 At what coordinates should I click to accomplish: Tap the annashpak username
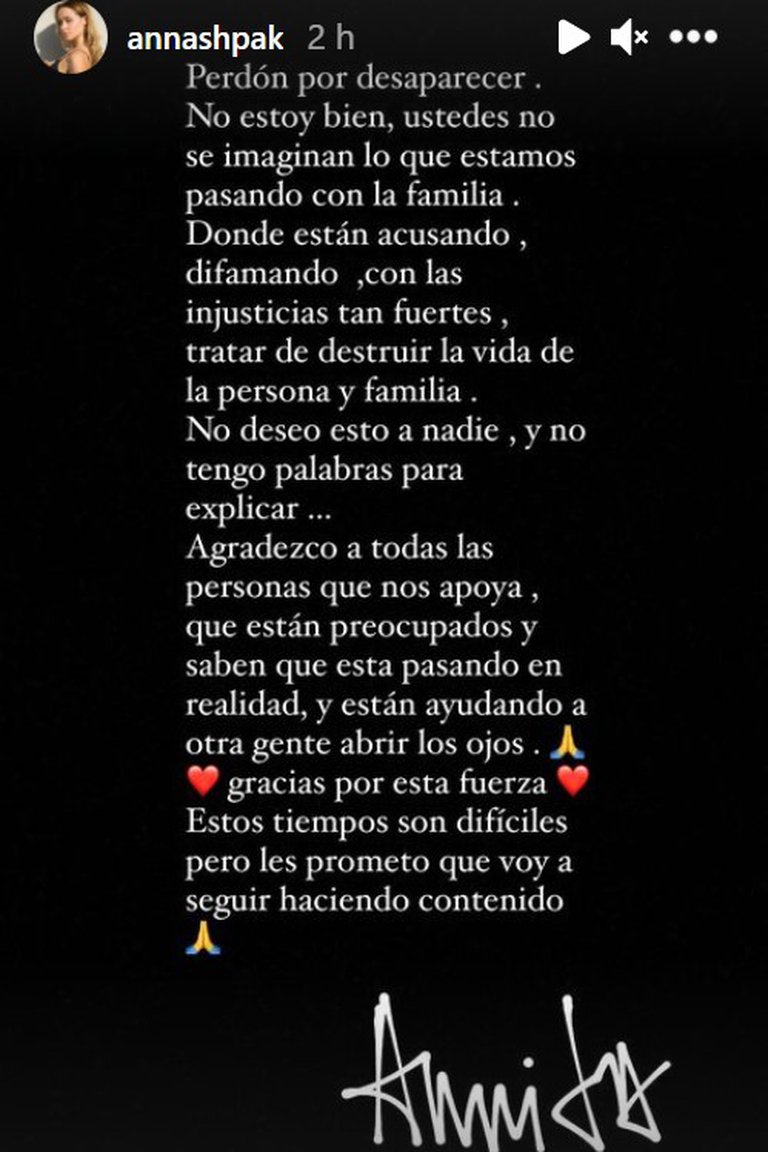206,39
